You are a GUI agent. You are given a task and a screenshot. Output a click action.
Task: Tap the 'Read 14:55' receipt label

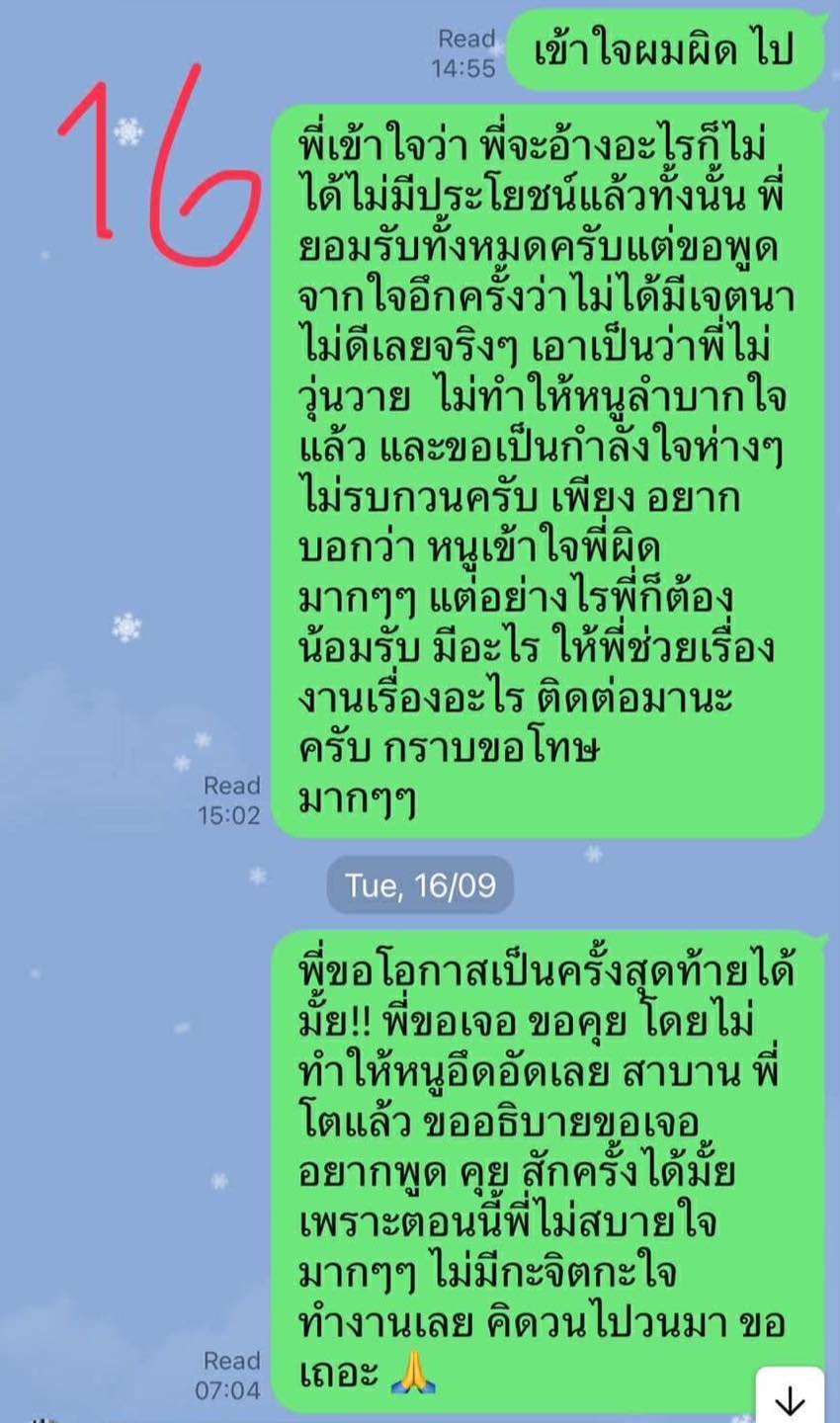pyautogui.click(x=464, y=46)
